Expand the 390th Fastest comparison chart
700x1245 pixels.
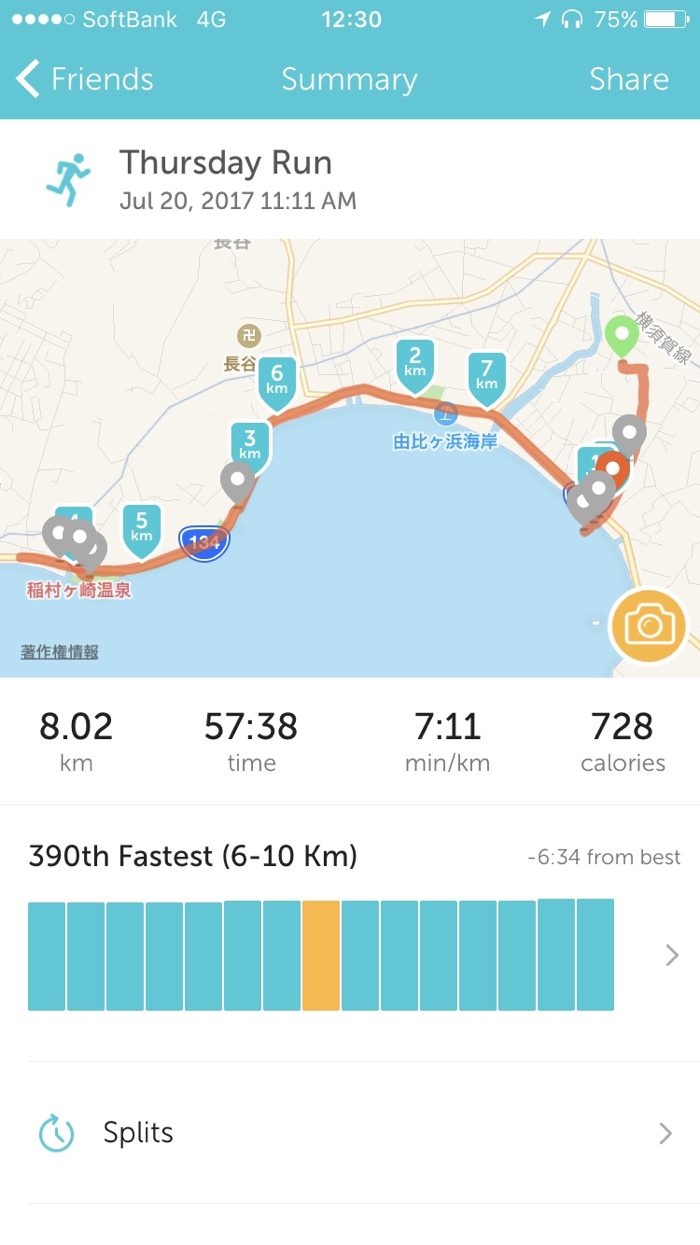tap(671, 955)
